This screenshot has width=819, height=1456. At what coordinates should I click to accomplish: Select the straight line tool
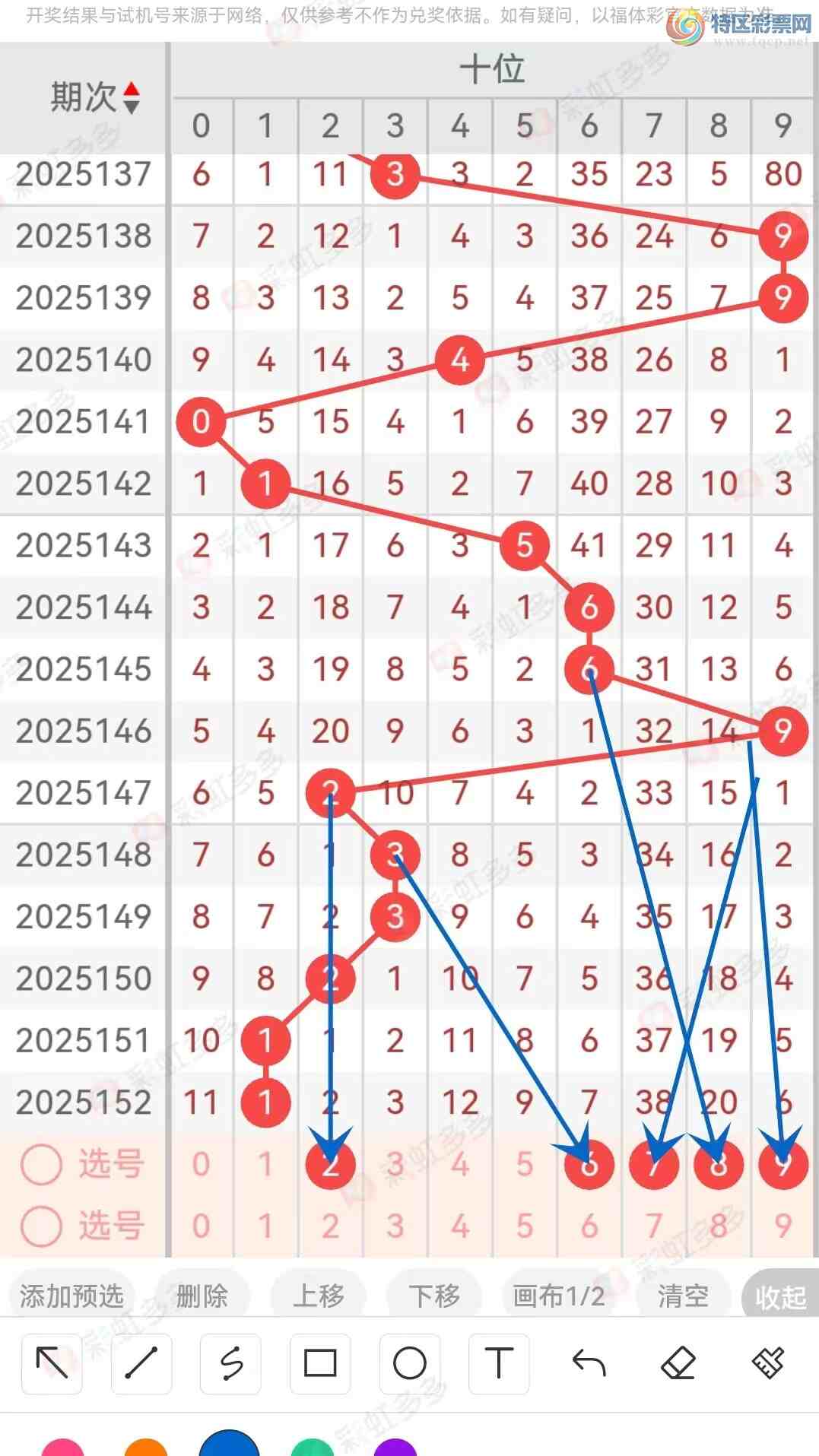coord(141,1363)
